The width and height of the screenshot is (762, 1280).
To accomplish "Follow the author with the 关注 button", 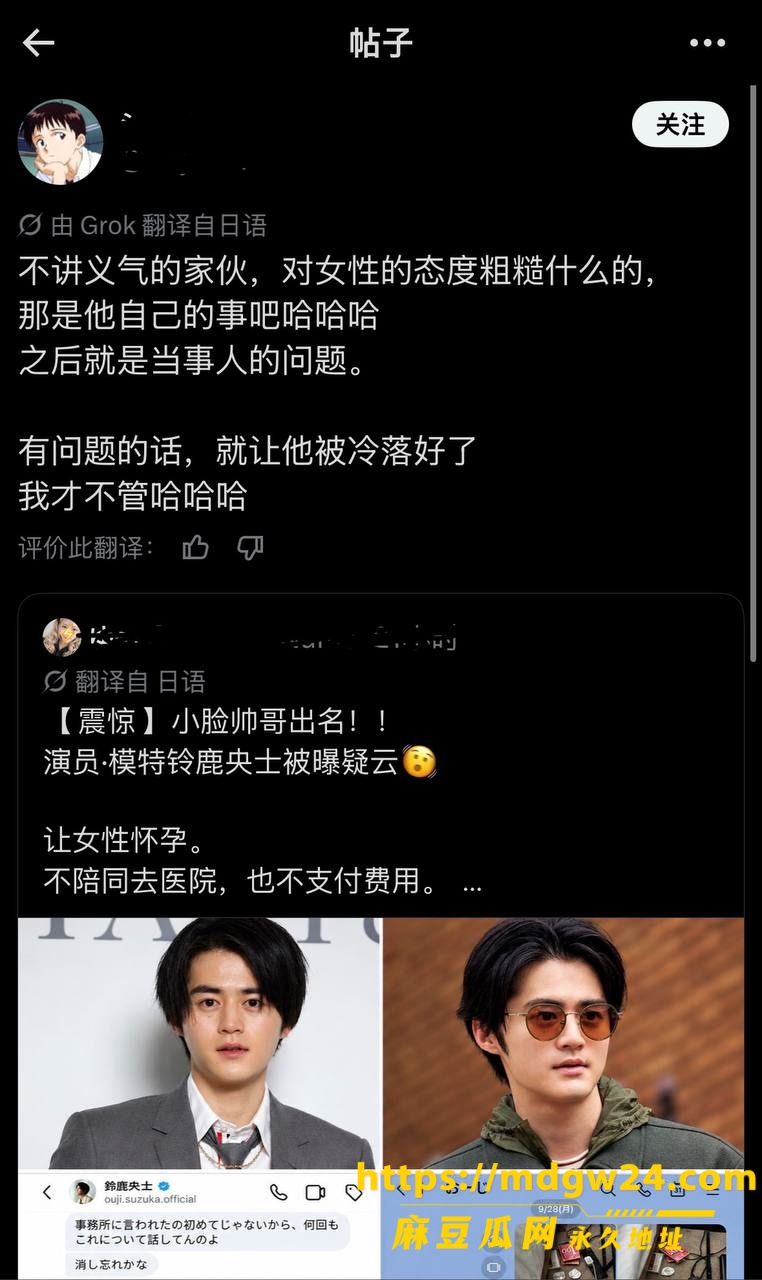I will click(x=680, y=125).
